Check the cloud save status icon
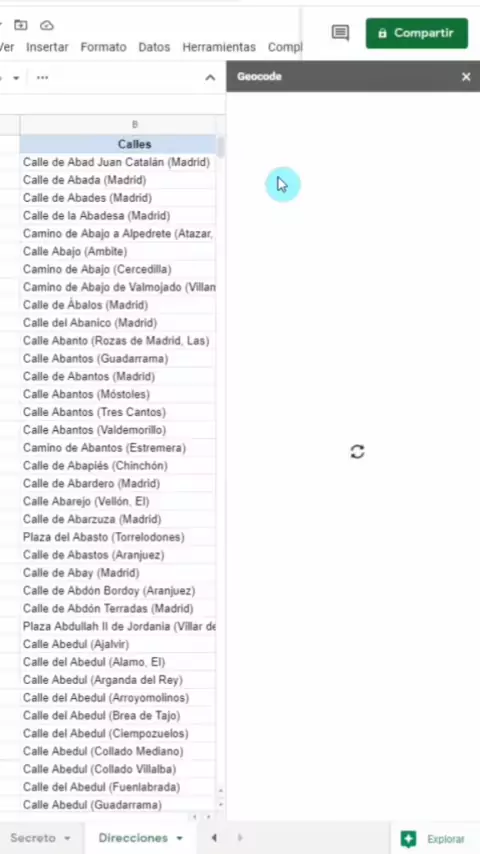The width and height of the screenshot is (480, 854). coord(47,25)
